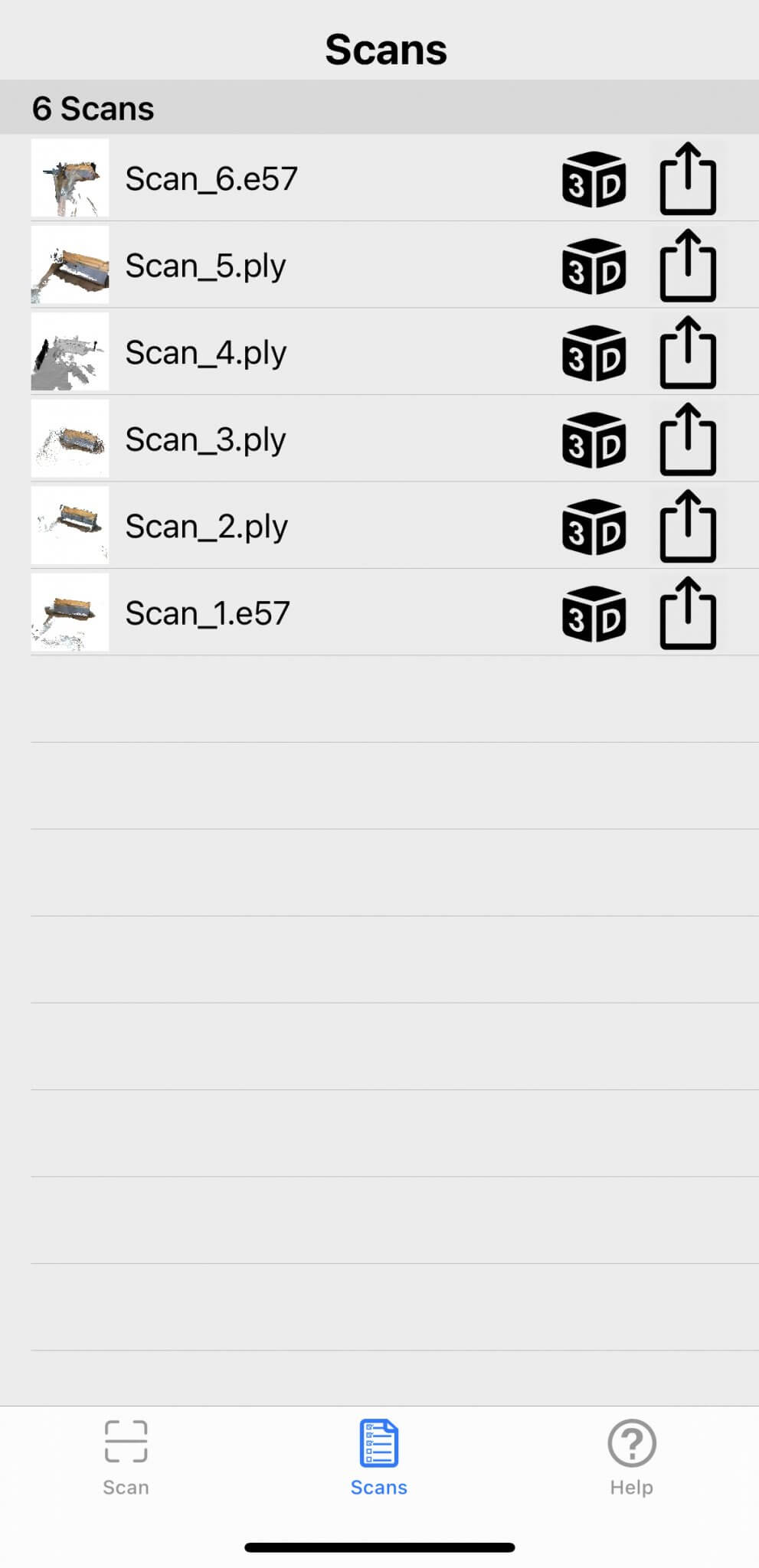
Task: Export Scan_1.e57 with share icon
Action: (688, 613)
